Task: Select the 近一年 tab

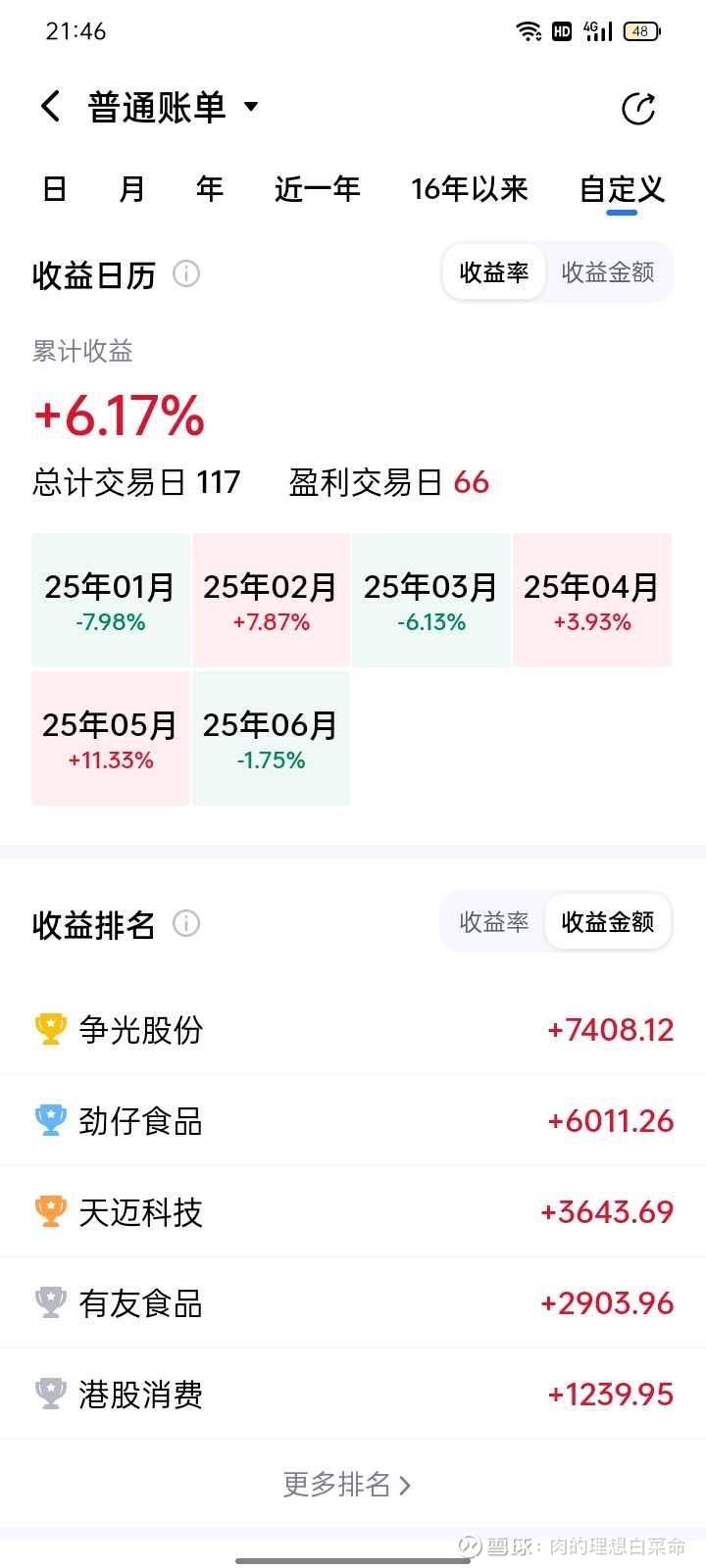Action: click(x=318, y=188)
